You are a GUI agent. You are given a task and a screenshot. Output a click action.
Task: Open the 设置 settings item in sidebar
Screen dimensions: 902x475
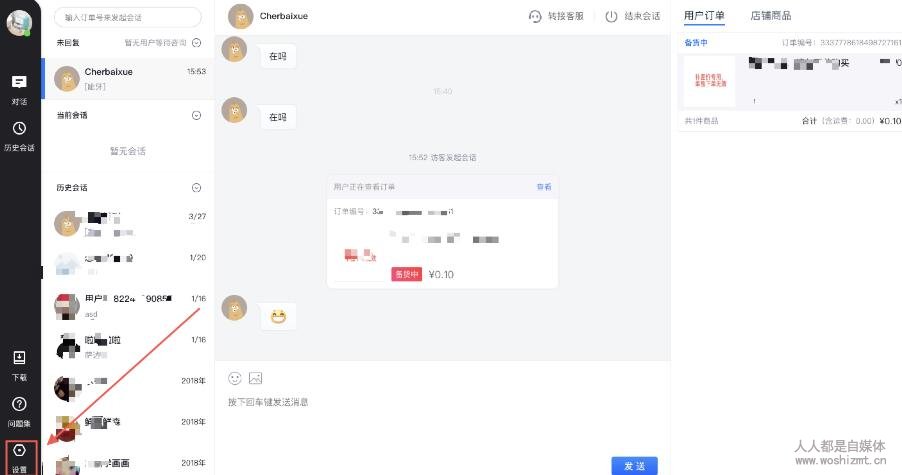(x=19, y=456)
